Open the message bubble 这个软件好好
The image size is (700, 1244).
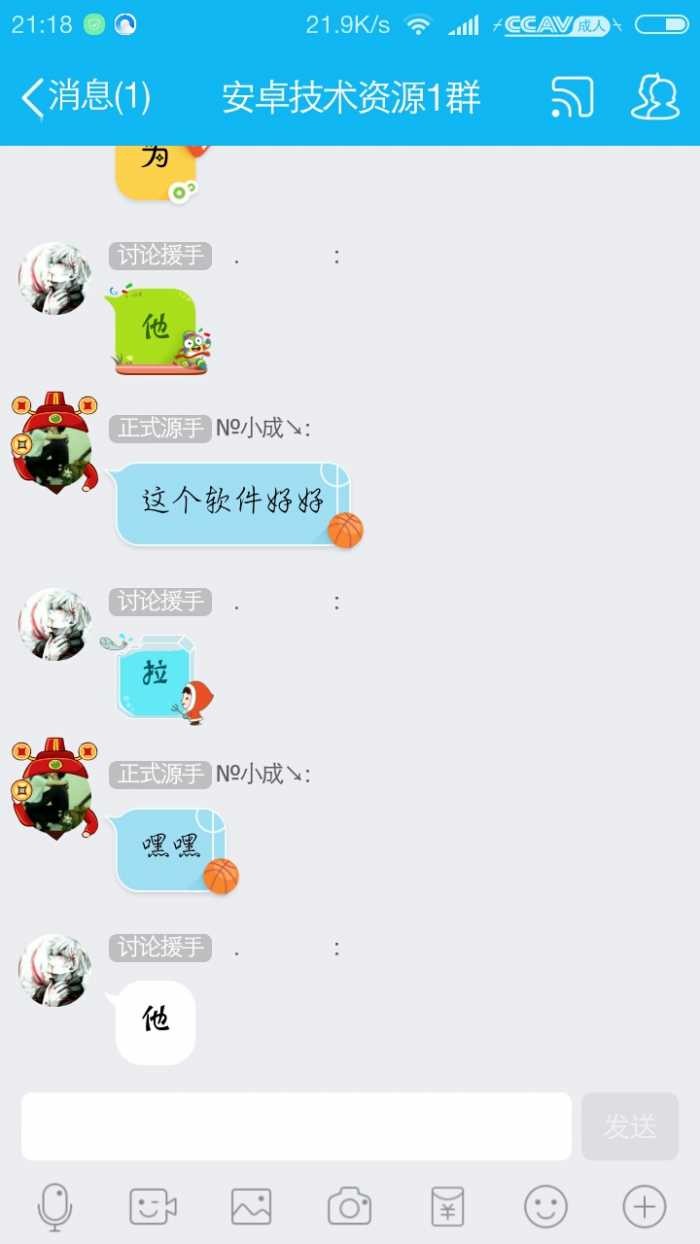(x=233, y=503)
